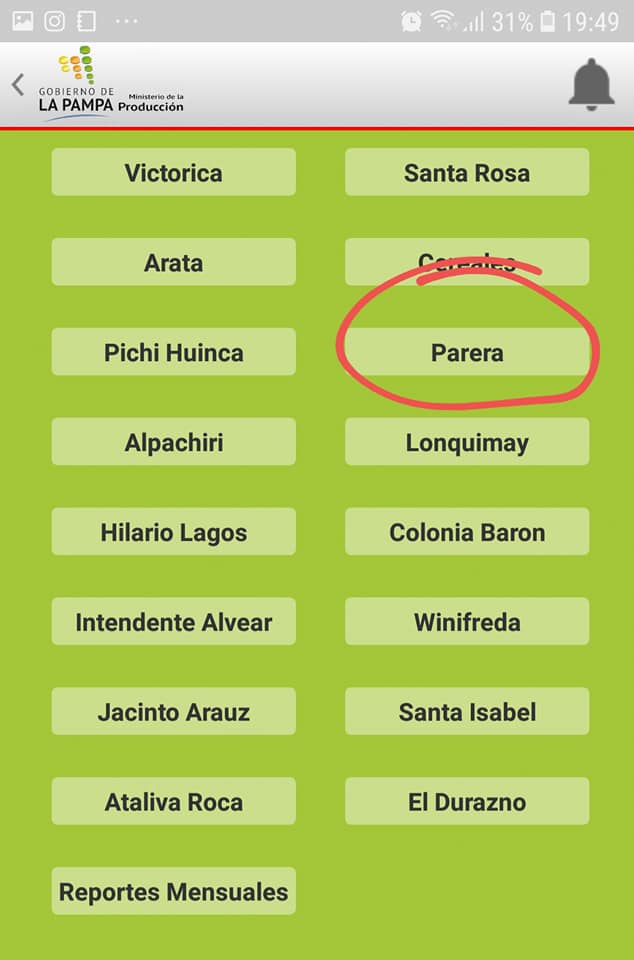Go back using the header arrow

tap(18, 85)
